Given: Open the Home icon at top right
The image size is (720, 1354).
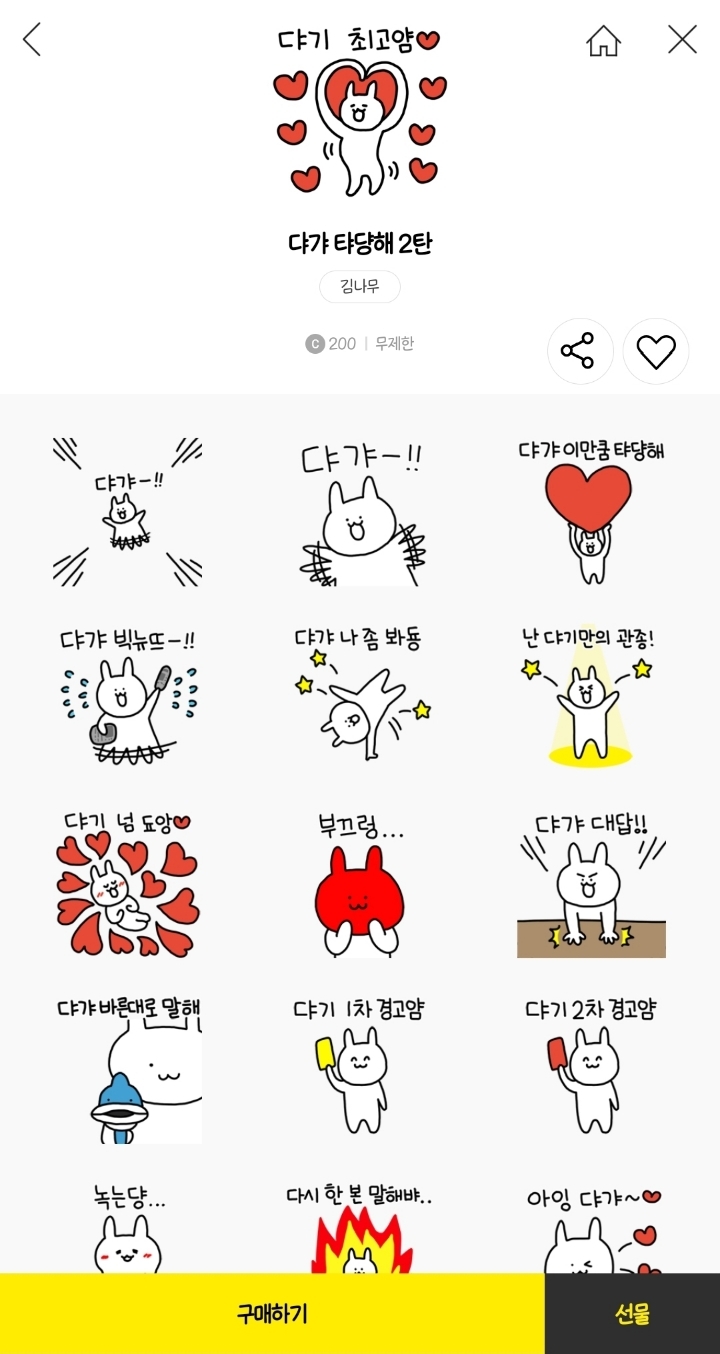Looking at the screenshot, I should 604,40.
